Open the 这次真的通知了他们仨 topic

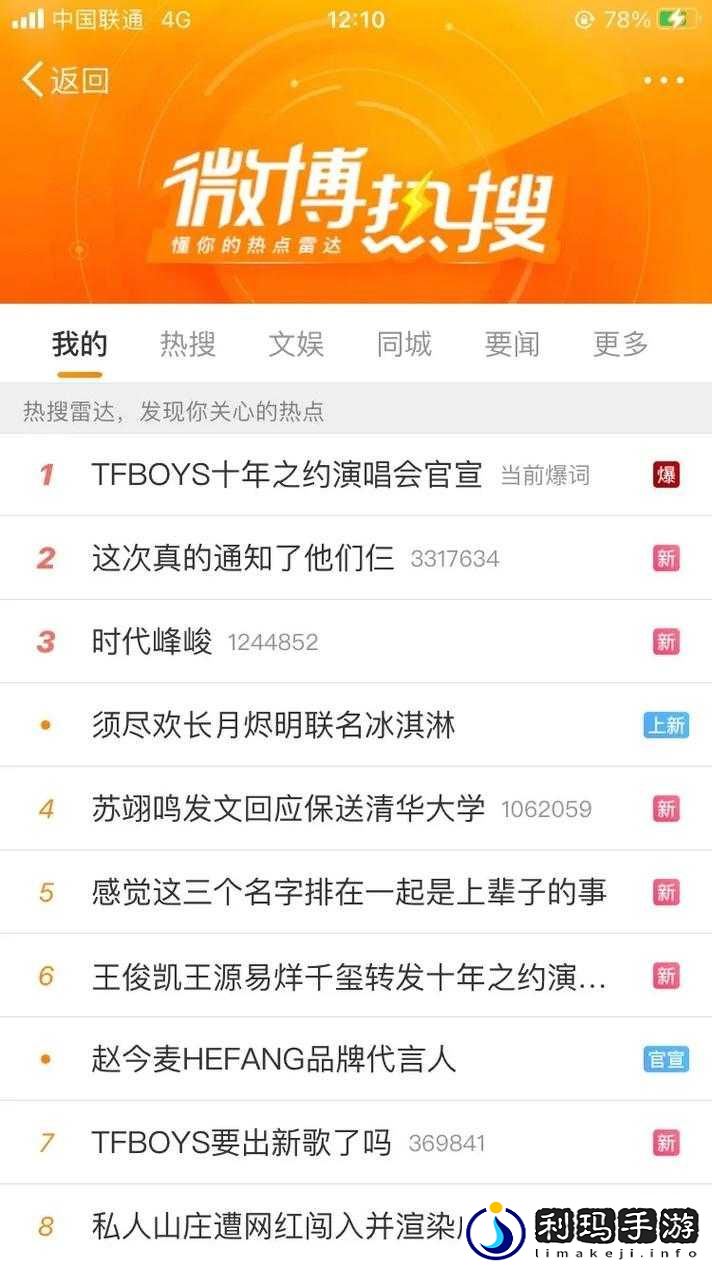[356, 558]
